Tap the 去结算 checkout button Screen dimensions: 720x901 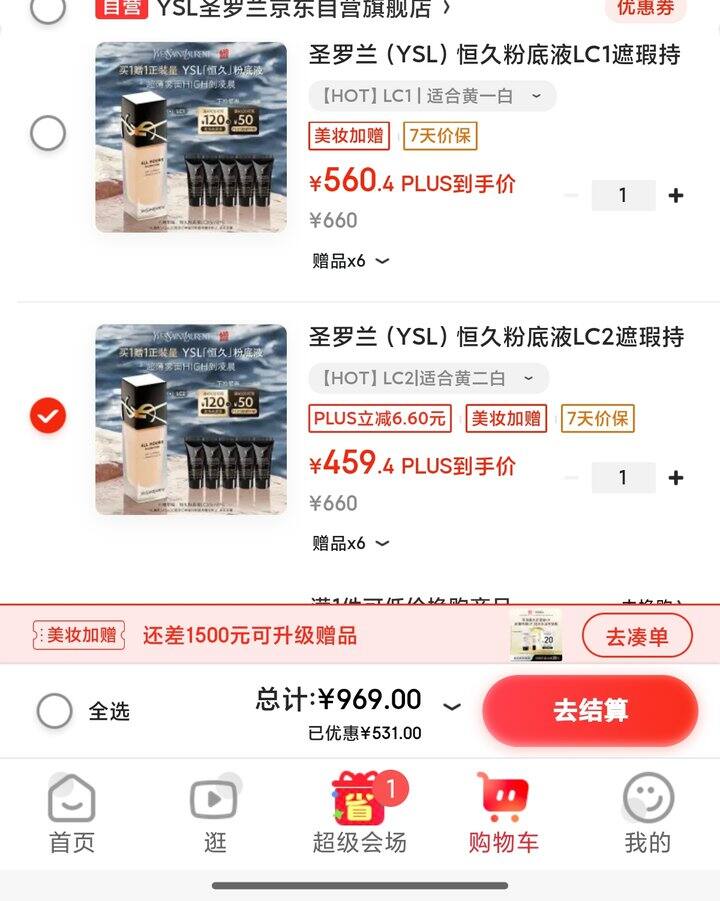(x=589, y=710)
